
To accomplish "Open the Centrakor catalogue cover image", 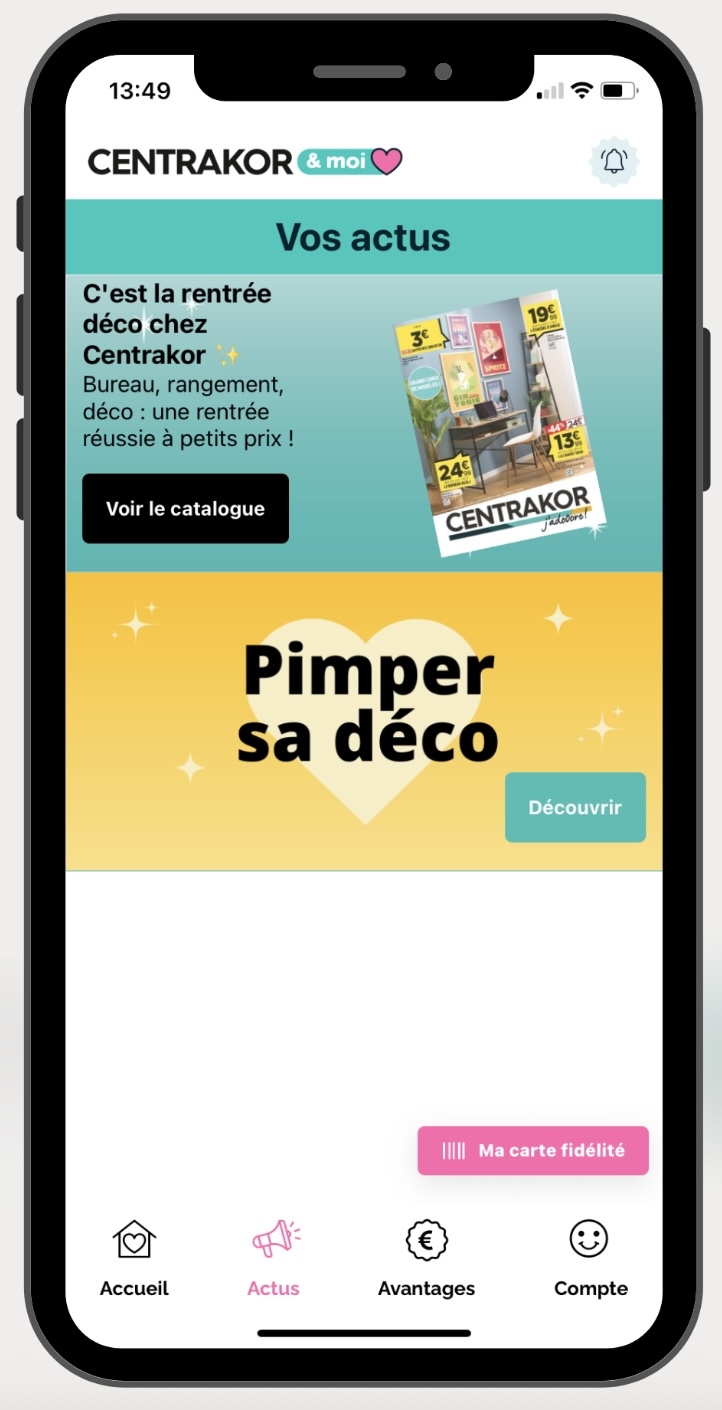I will (x=502, y=422).
